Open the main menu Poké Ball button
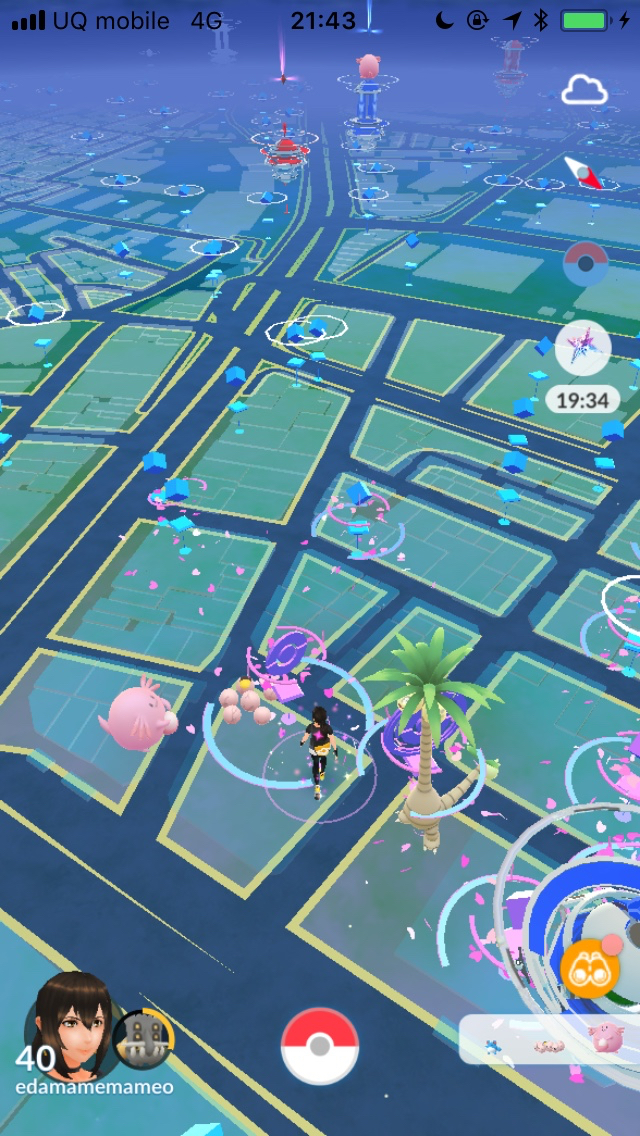This screenshot has width=640, height=1136. [320, 1046]
